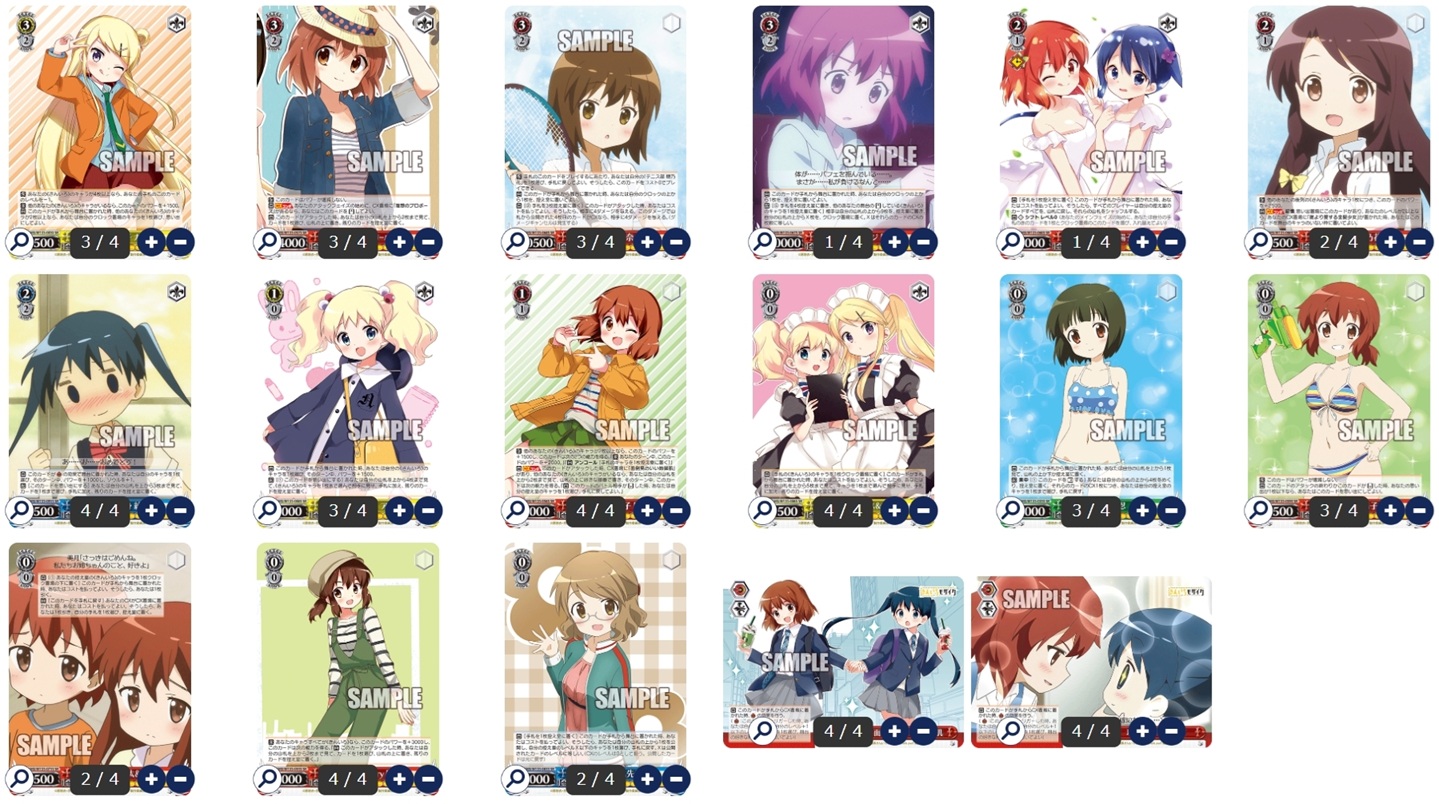Zoom the schoolgirls holding hands climax card
This screenshot has width=1439, height=804.
tap(763, 732)
